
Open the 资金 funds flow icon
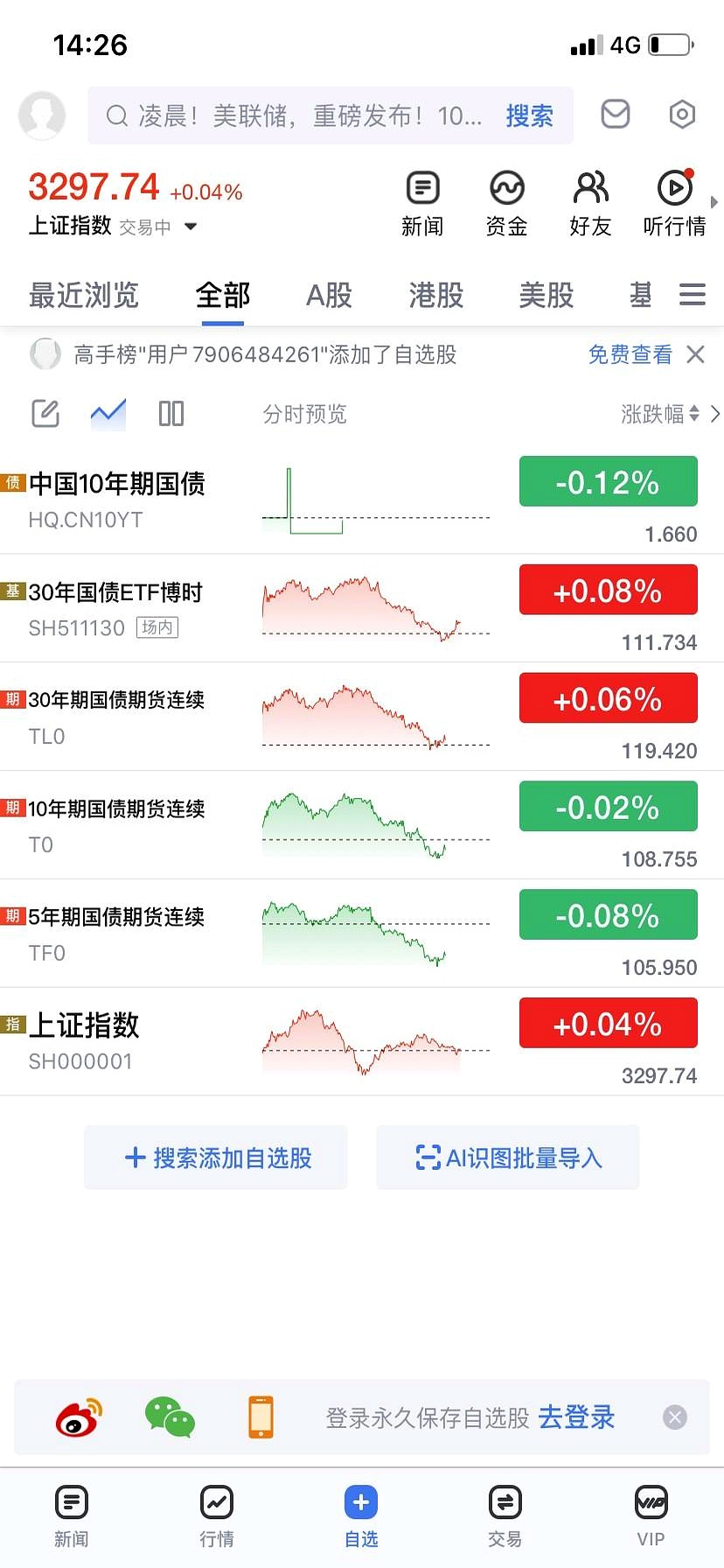coord(506,201)
